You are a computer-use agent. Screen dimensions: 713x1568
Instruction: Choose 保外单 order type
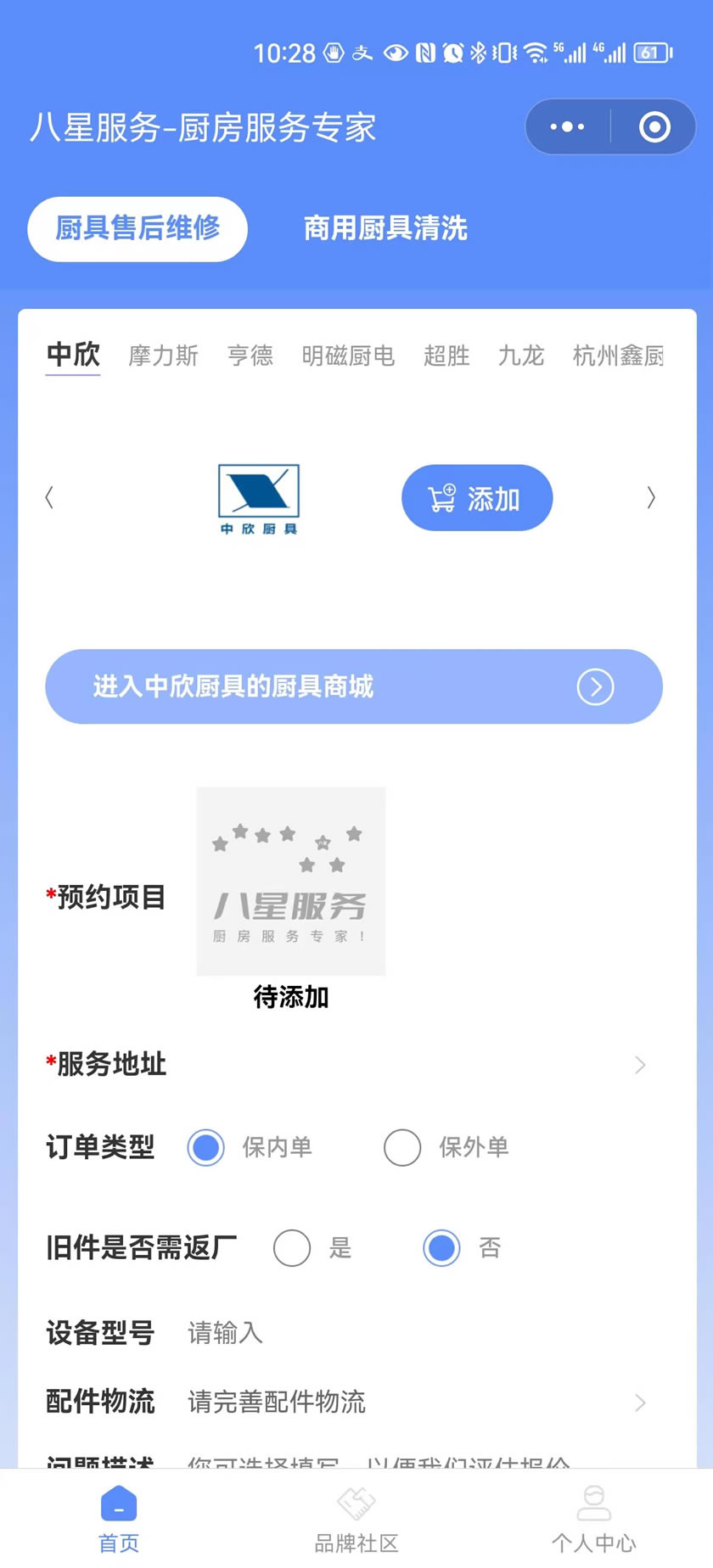coord(446,1148)
